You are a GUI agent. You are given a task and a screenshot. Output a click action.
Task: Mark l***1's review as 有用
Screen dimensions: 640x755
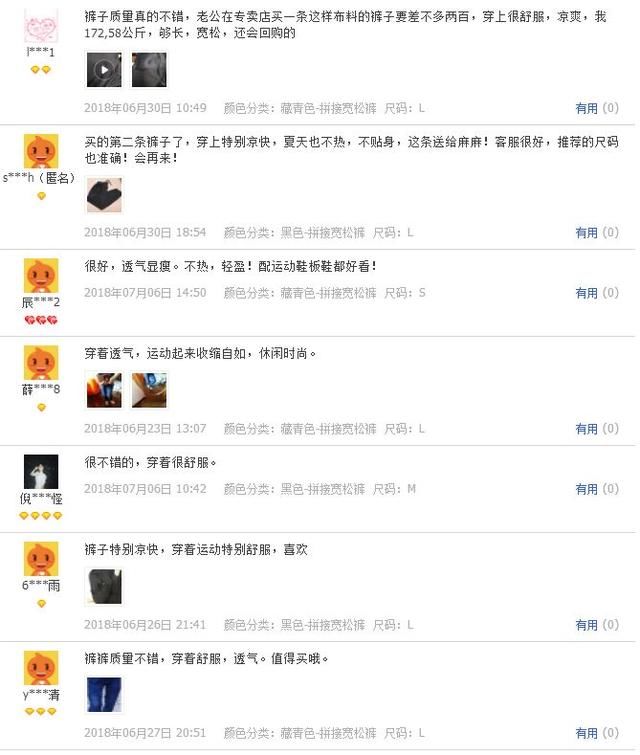tap(586, 108)
